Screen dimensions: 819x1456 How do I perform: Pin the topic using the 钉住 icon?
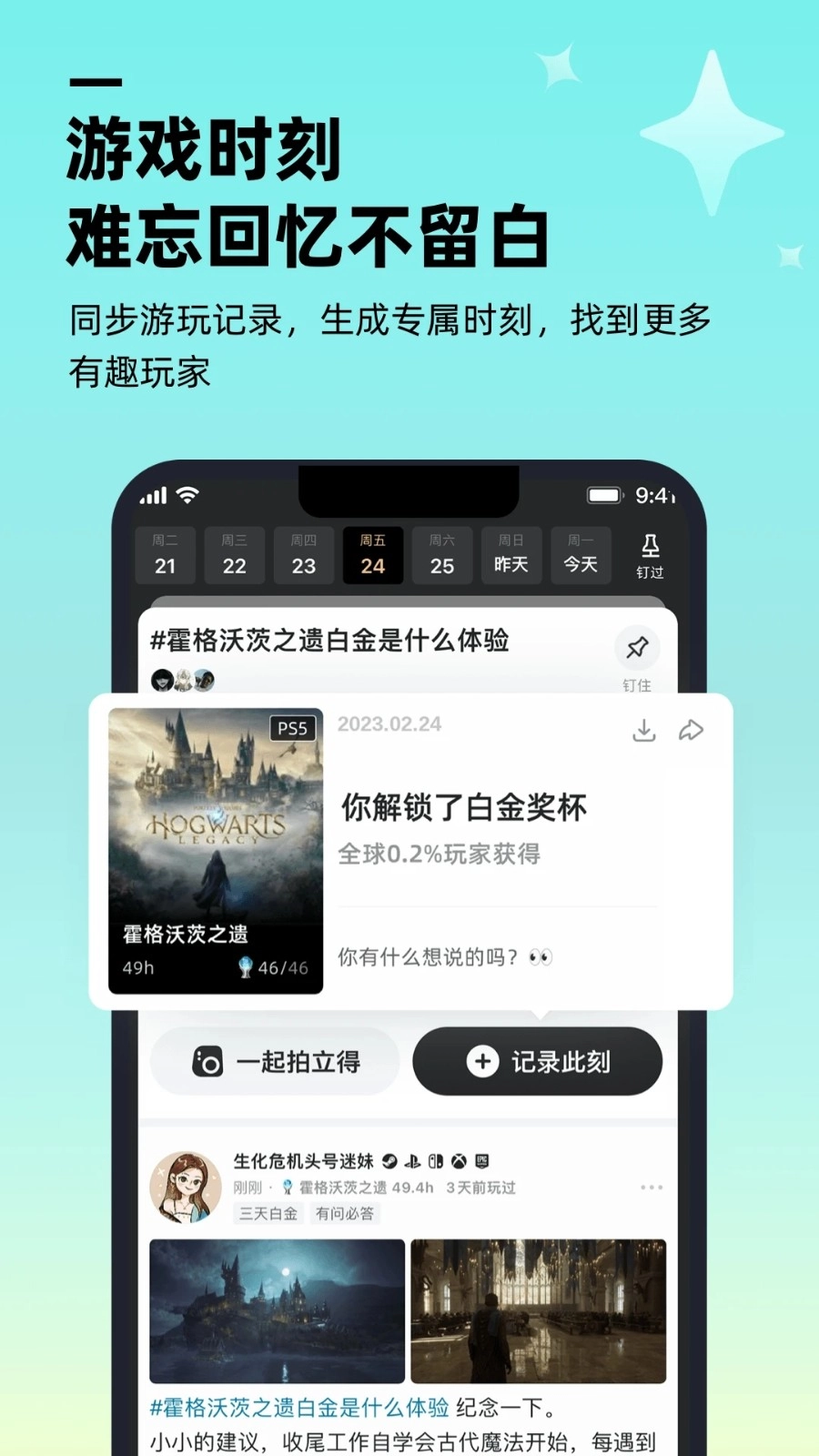pyautogui.click(x=636, y=648)
